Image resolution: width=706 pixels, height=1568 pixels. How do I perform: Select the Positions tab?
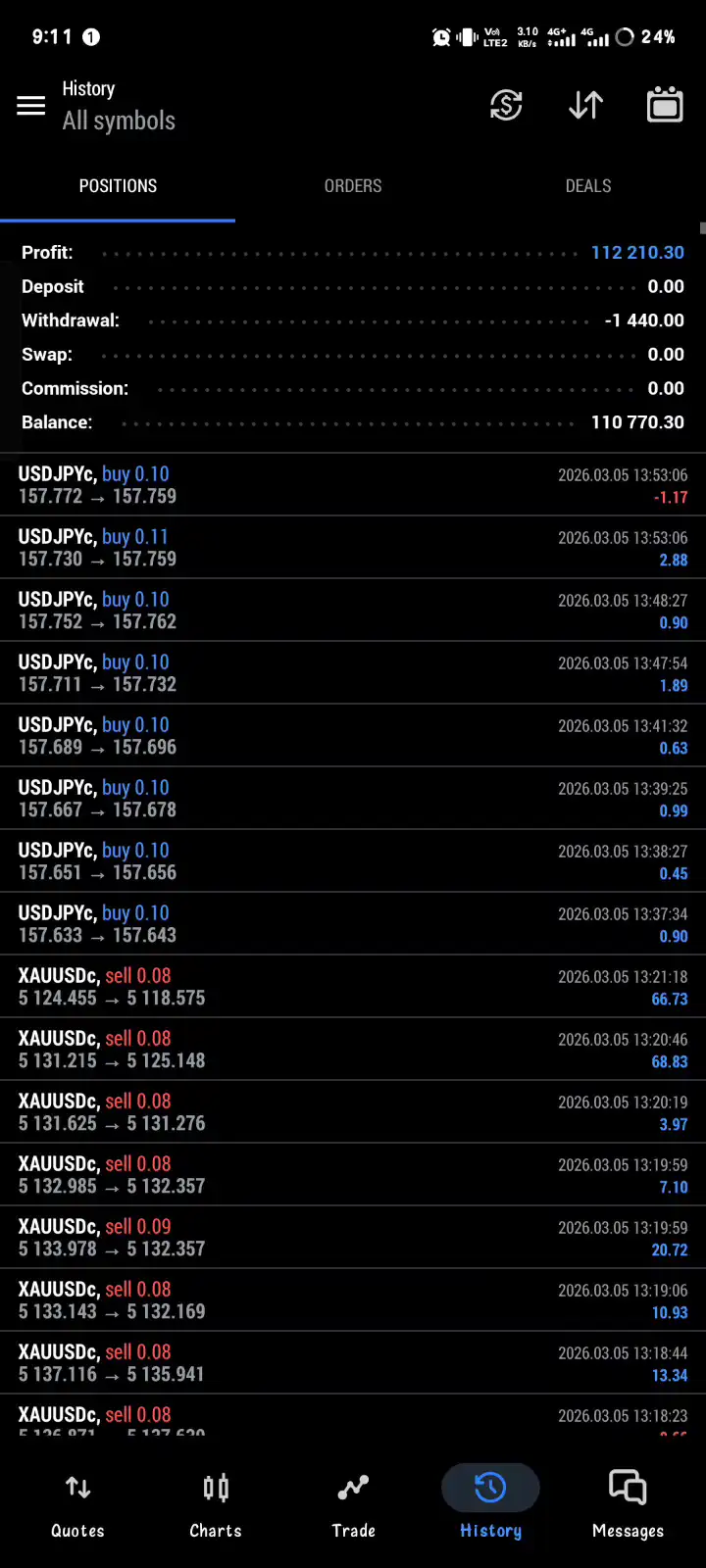point(118,186)
